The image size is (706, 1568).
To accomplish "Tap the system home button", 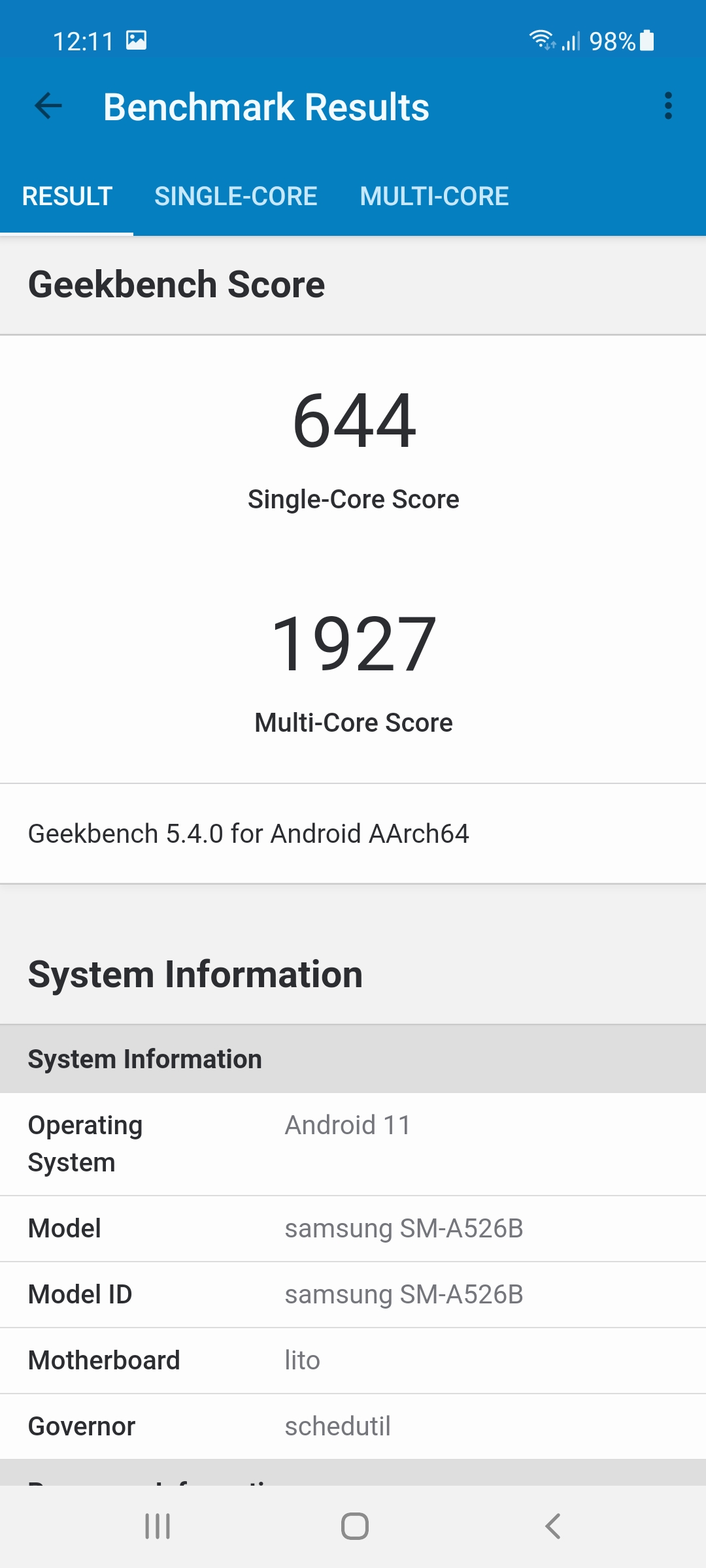I will [x=354, y=1526].
